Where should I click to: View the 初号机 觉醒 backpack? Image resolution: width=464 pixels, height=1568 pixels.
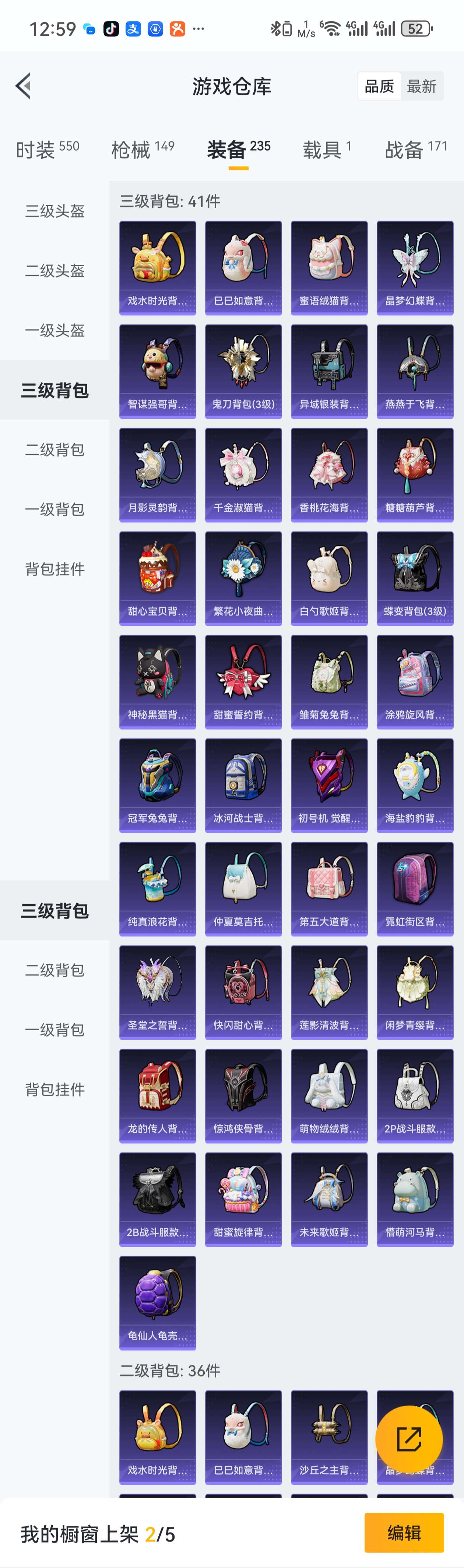329,785
